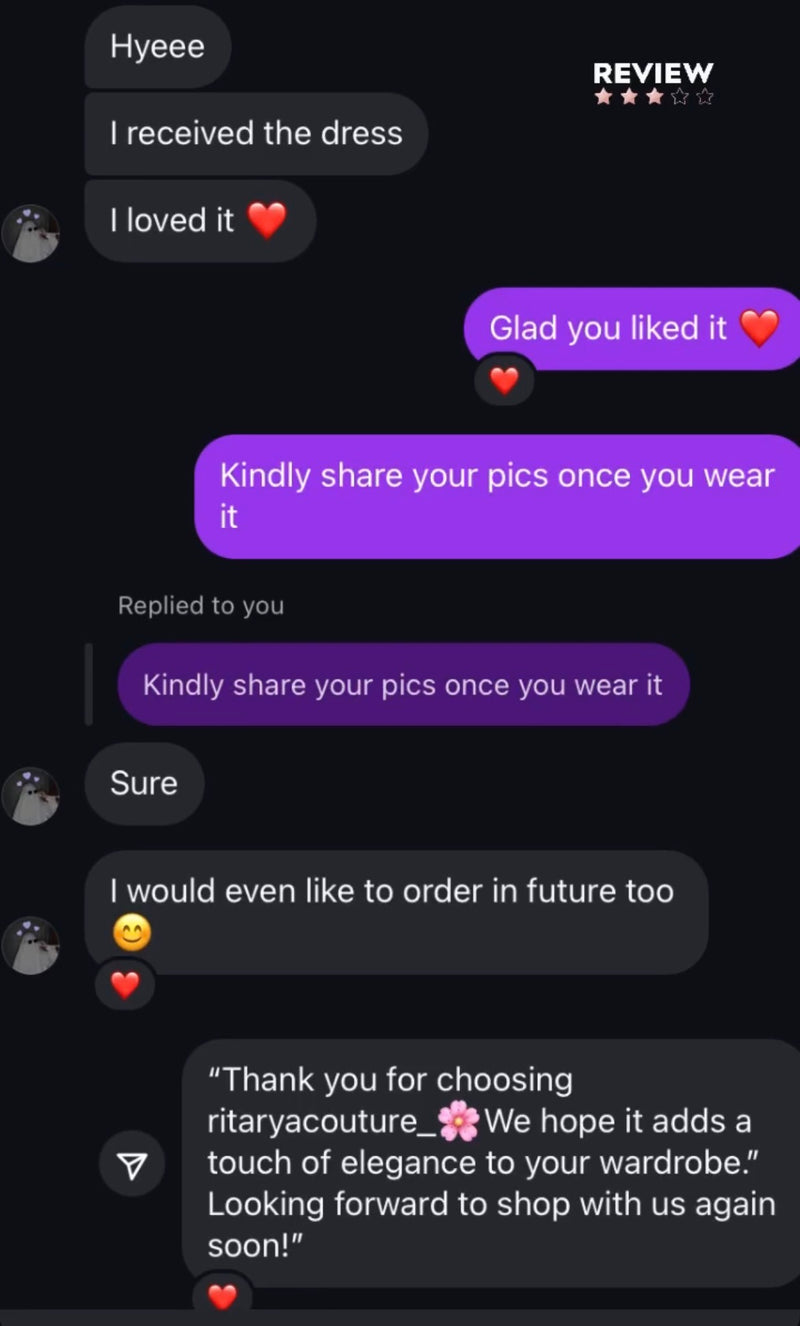Click the paper plane share icon
The width and height of the screenshot is (800, 1326).
(131, 1165)
